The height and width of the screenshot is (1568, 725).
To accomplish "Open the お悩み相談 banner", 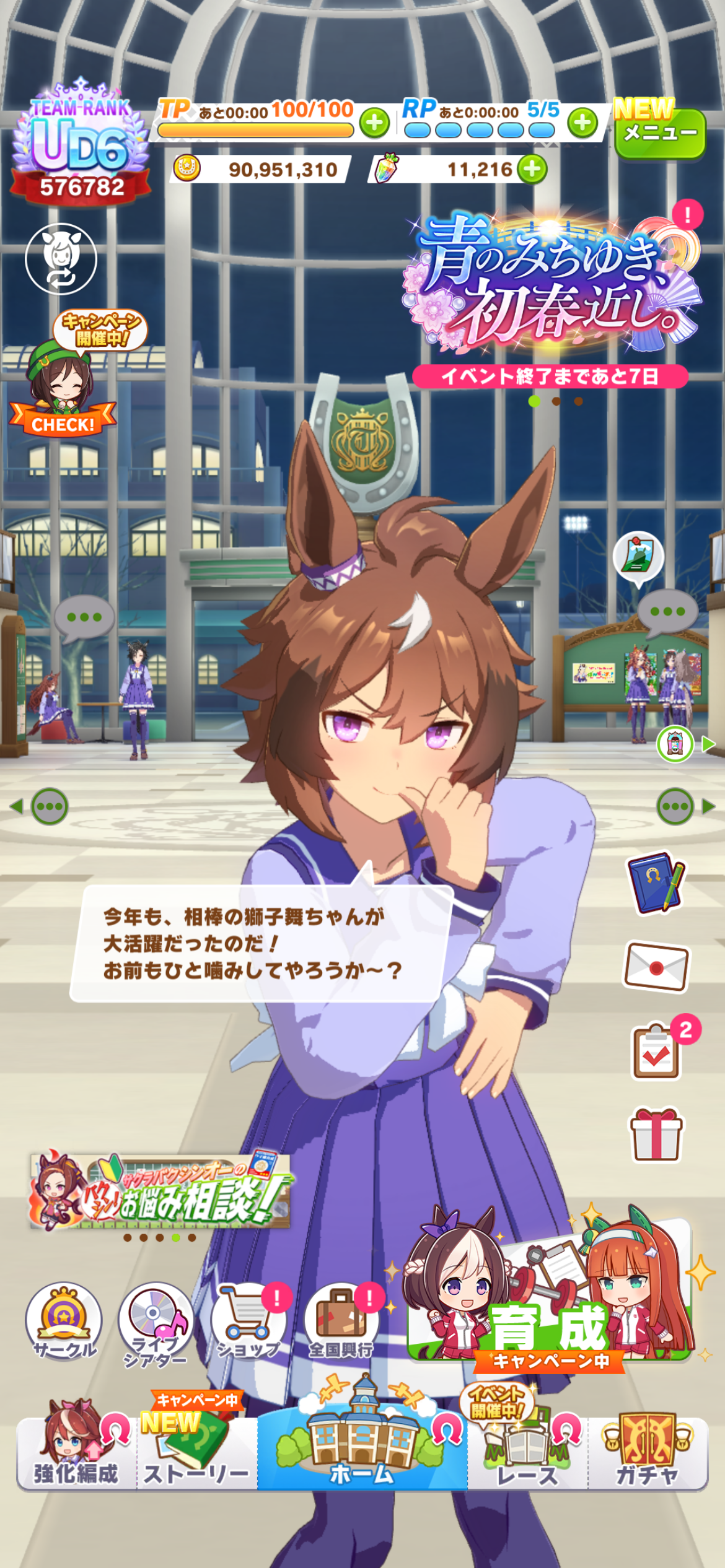I will 160,1191.
